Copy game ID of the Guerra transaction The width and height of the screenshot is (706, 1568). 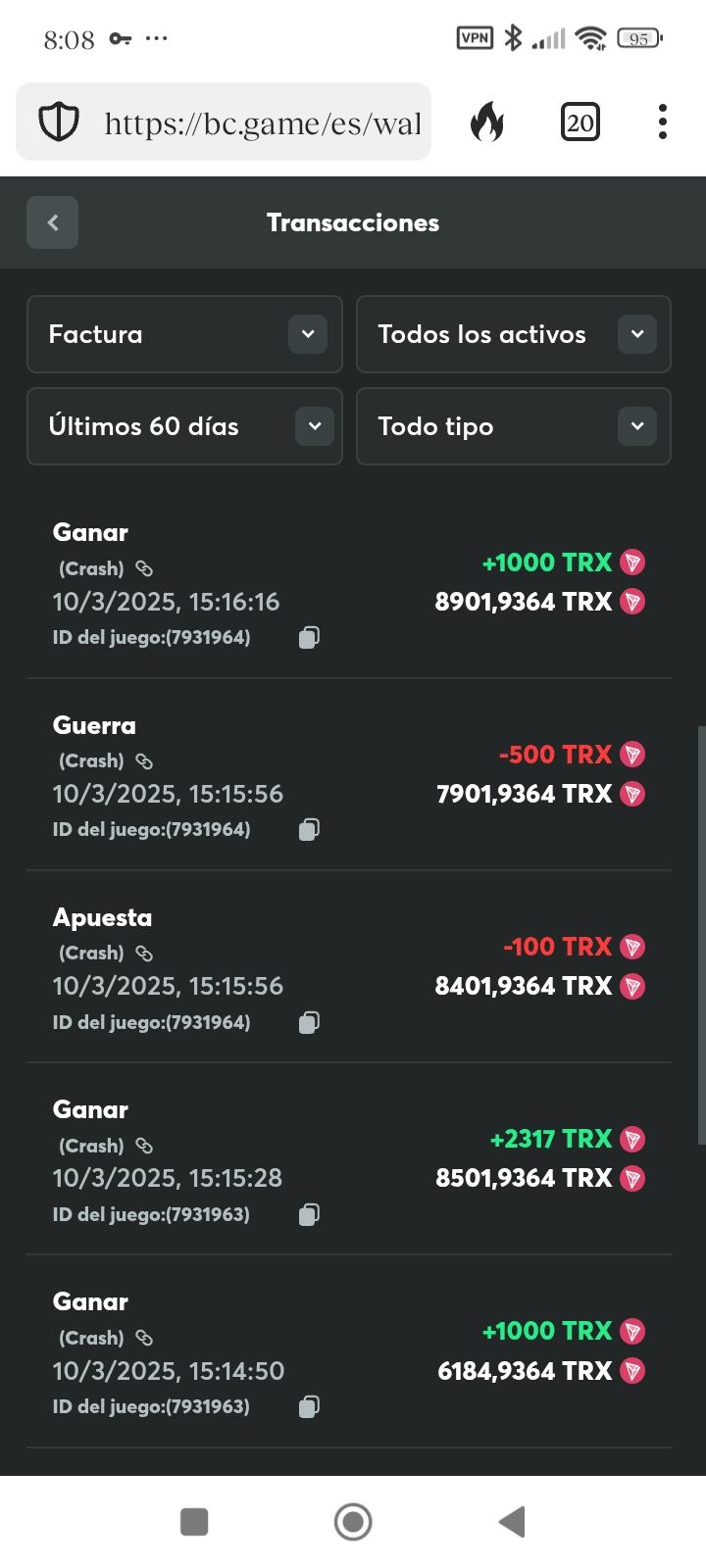click(x=309, y=830)
